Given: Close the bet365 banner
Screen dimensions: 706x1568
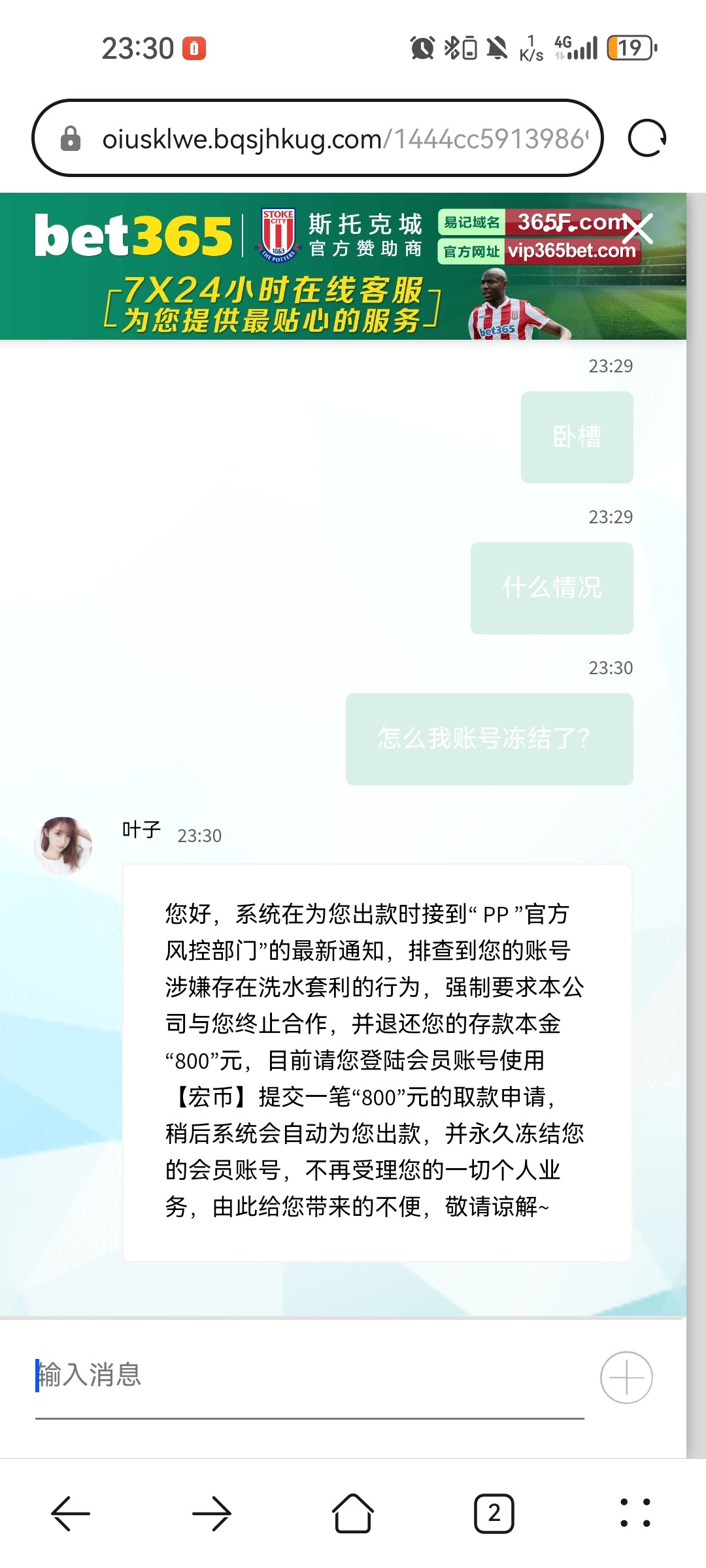Looking at the screenshot, I should 638,229.
